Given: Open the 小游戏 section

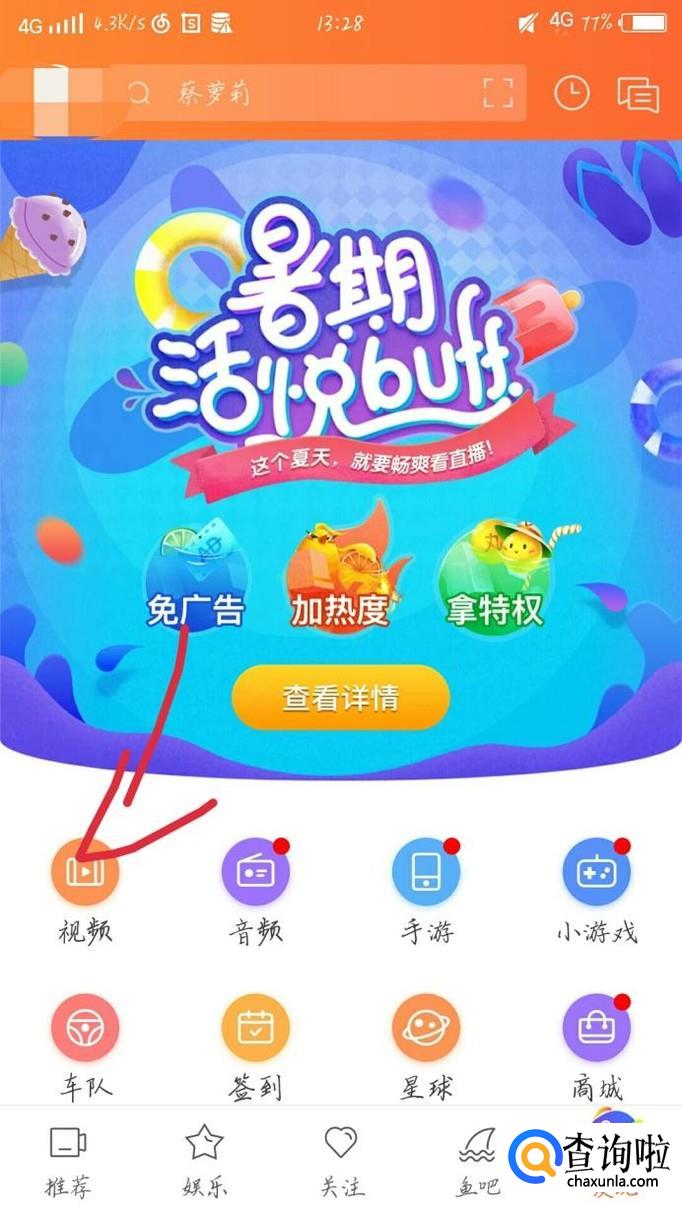Looking at the screenshot, I should point(596,872).
